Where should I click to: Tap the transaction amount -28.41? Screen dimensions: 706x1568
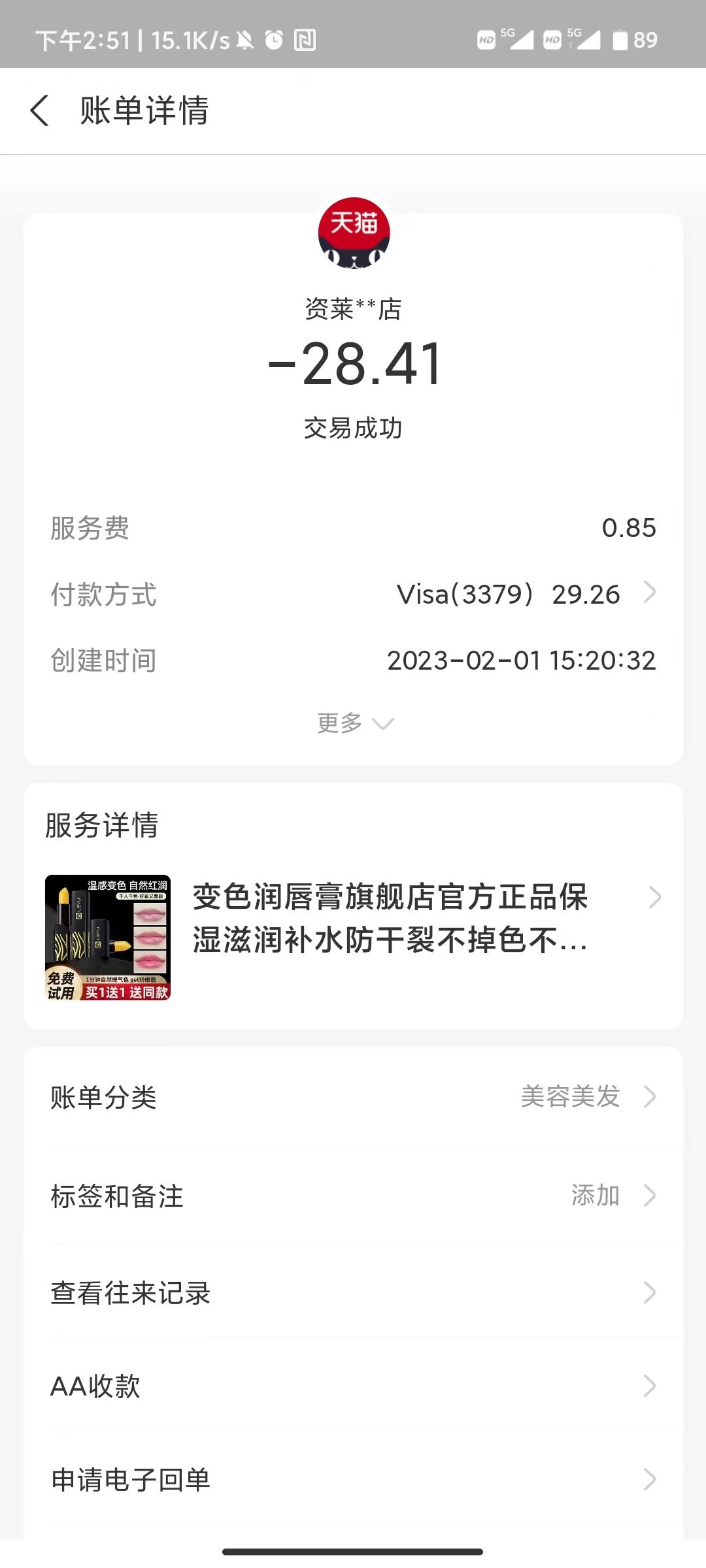pyautogui.click(x=353, y=366)
